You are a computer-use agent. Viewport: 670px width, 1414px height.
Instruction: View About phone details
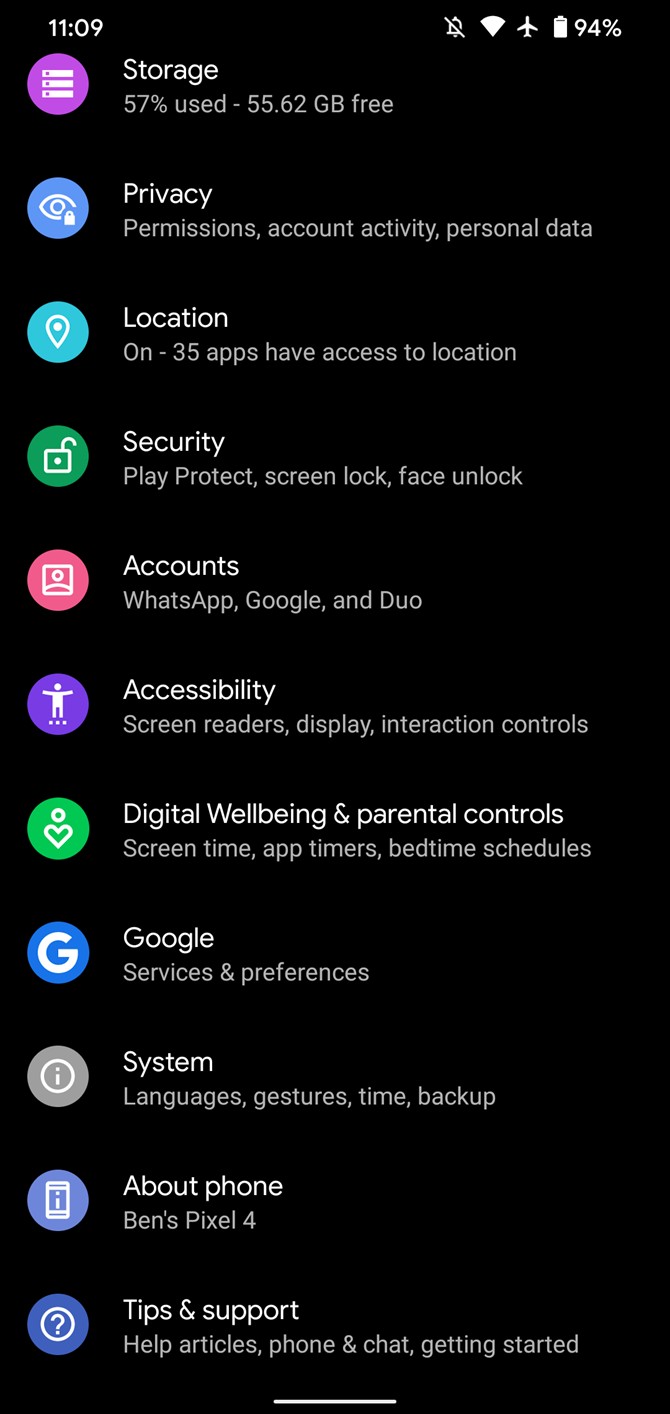335,1200
